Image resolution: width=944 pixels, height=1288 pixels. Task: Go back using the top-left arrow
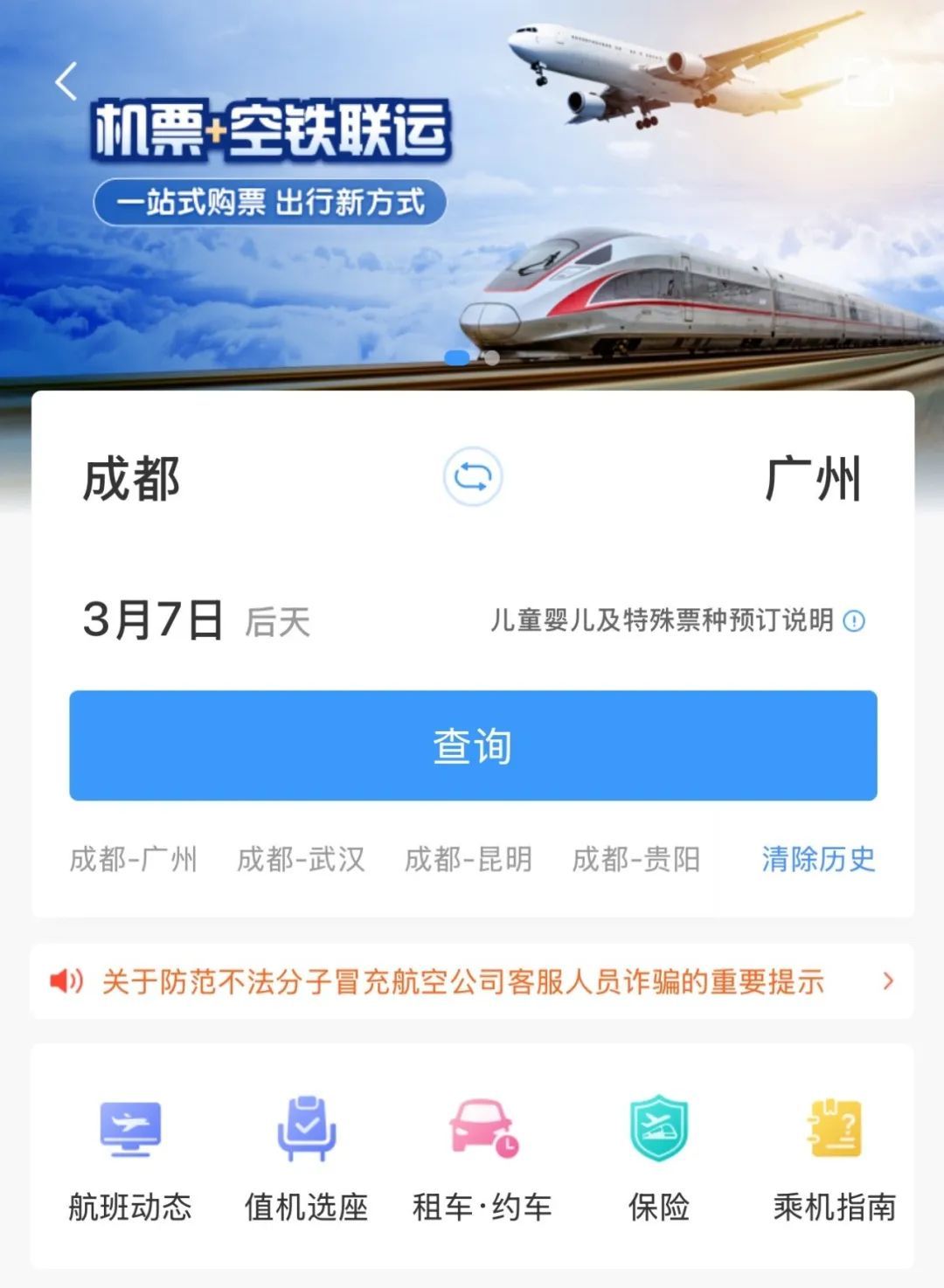[x=66, y=82]
